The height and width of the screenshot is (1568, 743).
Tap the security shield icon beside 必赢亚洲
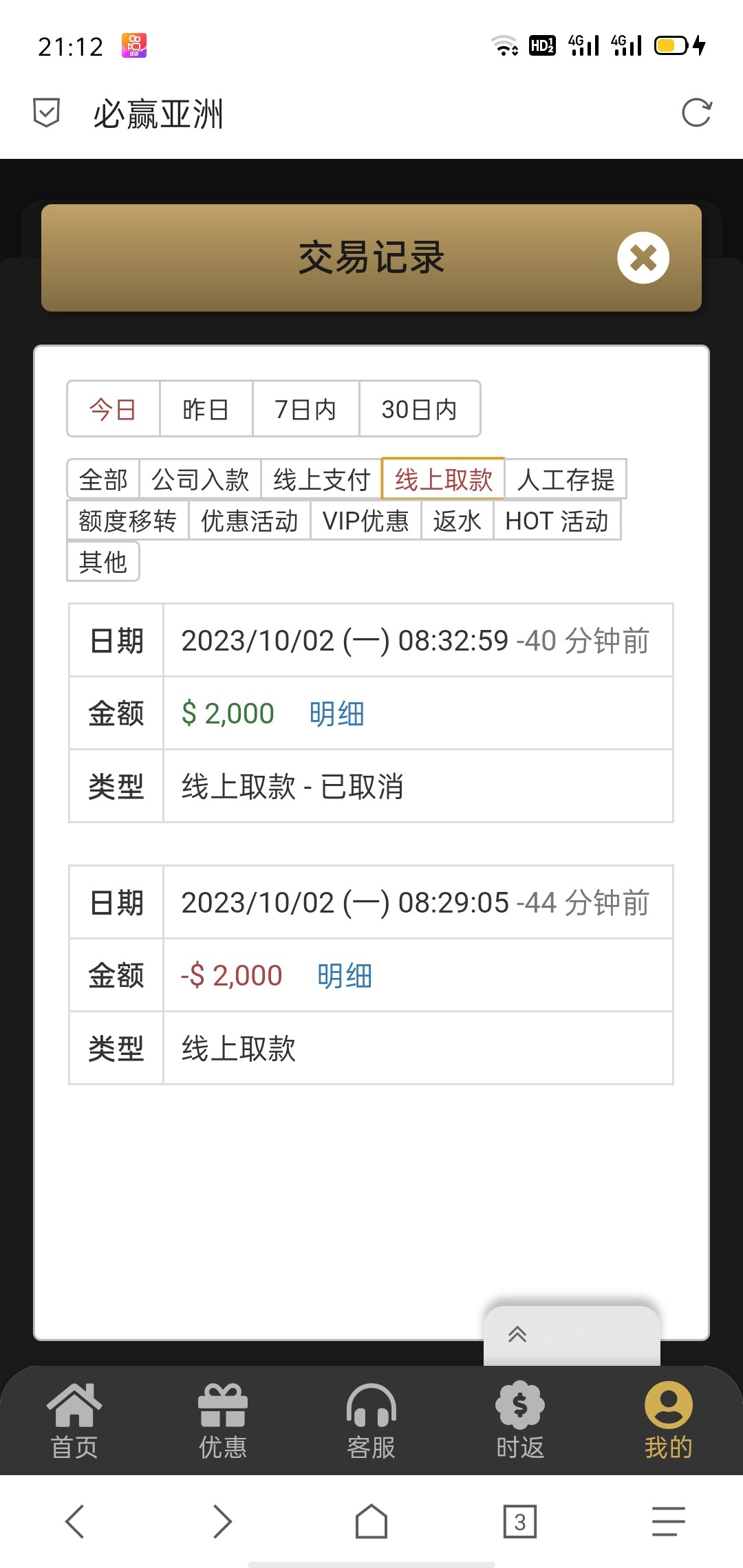(45, 112)
